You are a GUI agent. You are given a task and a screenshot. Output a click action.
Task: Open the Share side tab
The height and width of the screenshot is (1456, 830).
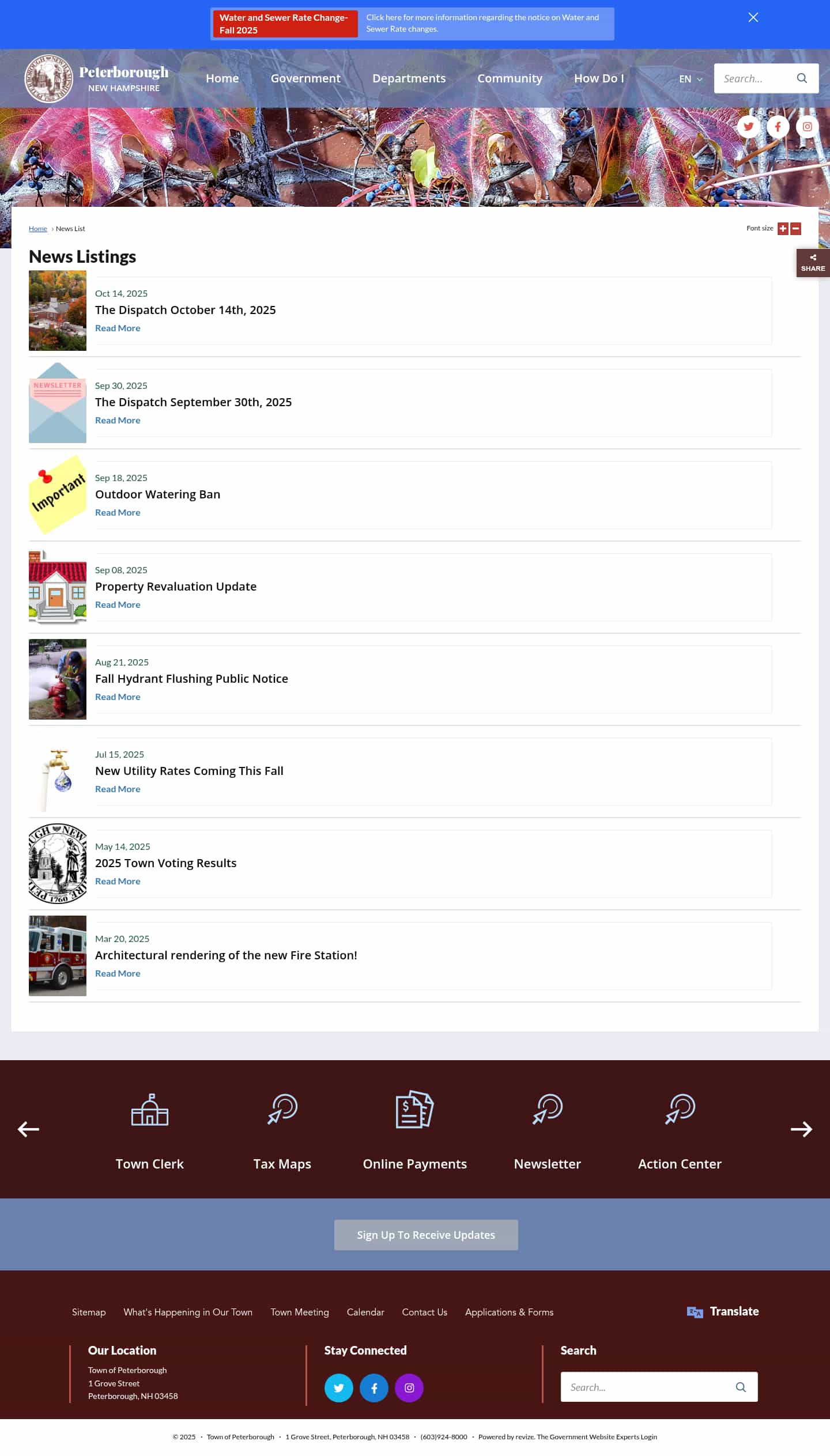[813, 263]
